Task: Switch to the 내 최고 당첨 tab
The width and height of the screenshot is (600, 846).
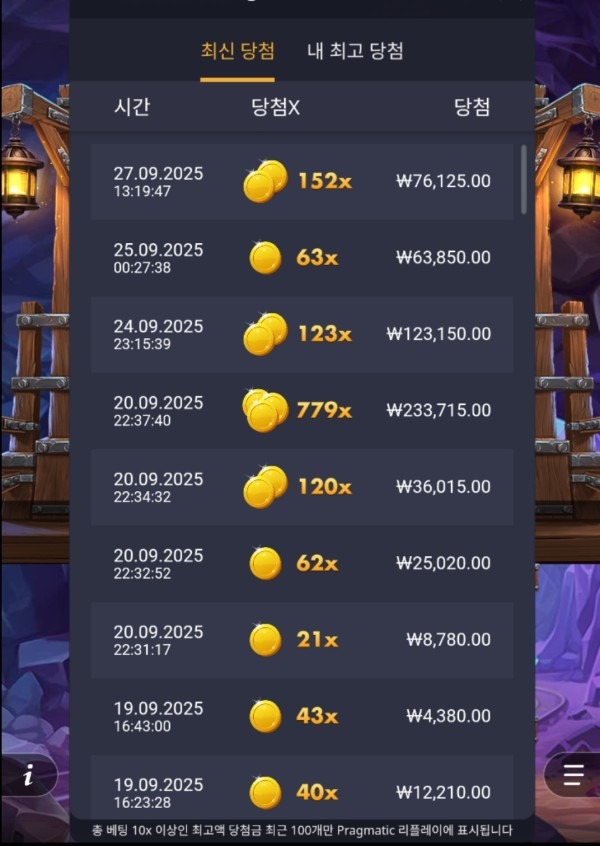Action: [355, 51]
